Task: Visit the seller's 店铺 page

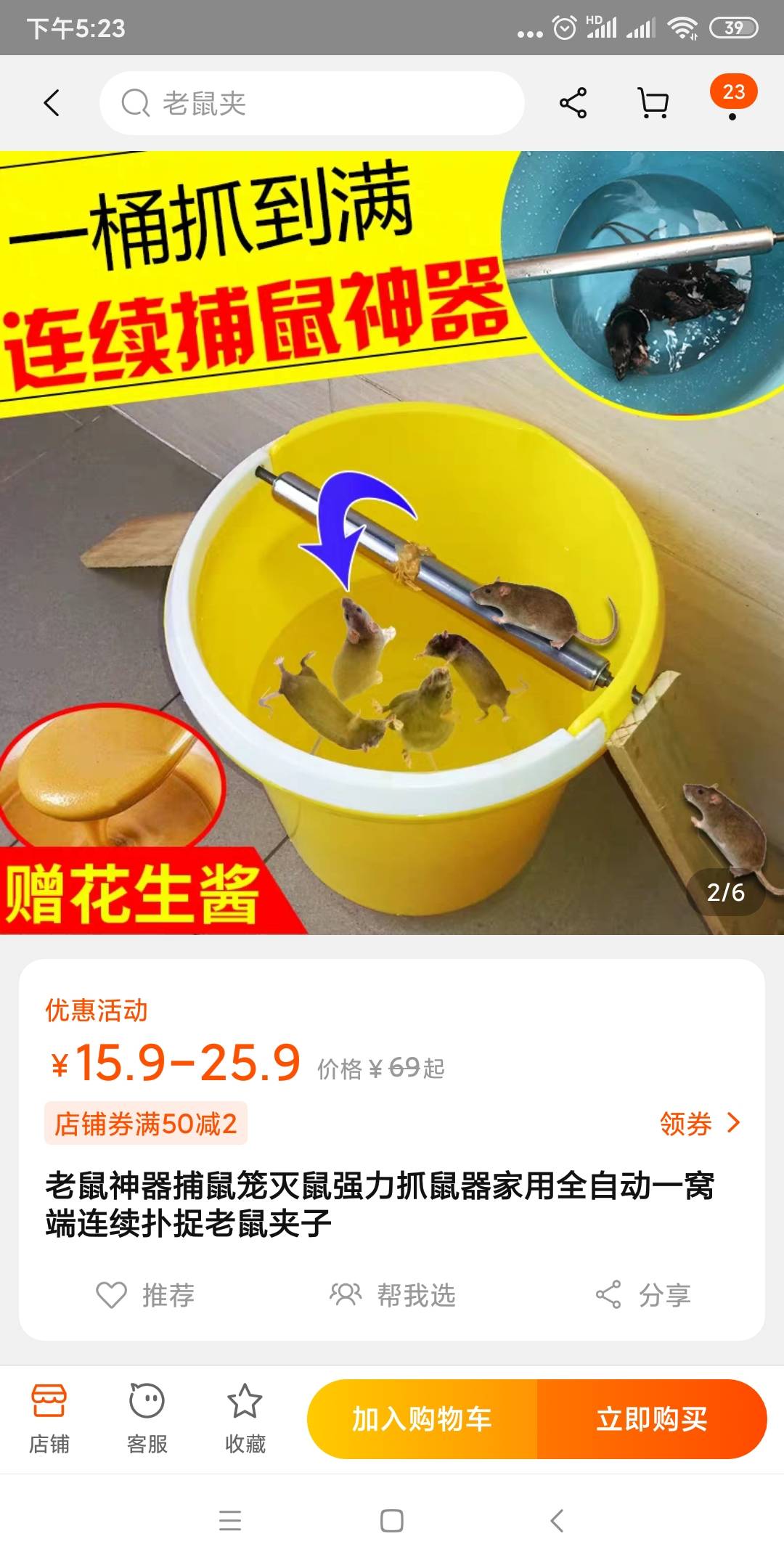Action: pyautogui.click(x=49, y=1418)
